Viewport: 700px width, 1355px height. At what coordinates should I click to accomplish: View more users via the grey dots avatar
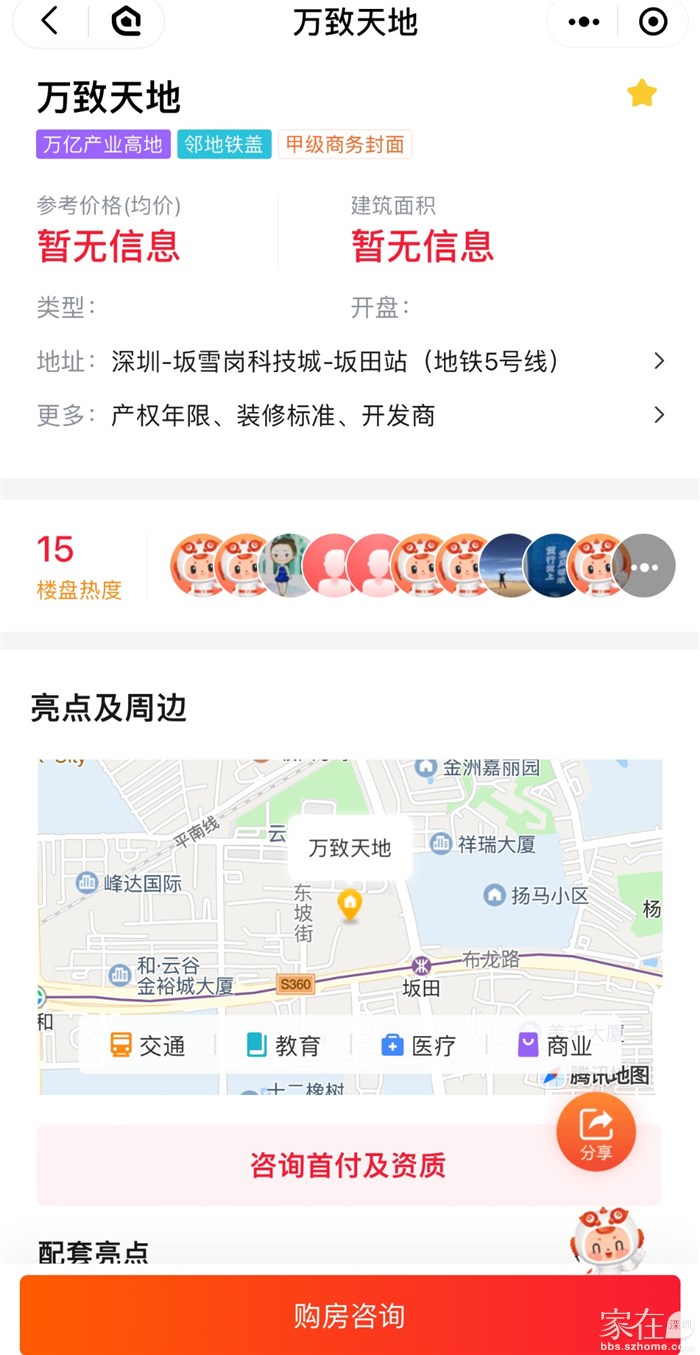(644, 566)
